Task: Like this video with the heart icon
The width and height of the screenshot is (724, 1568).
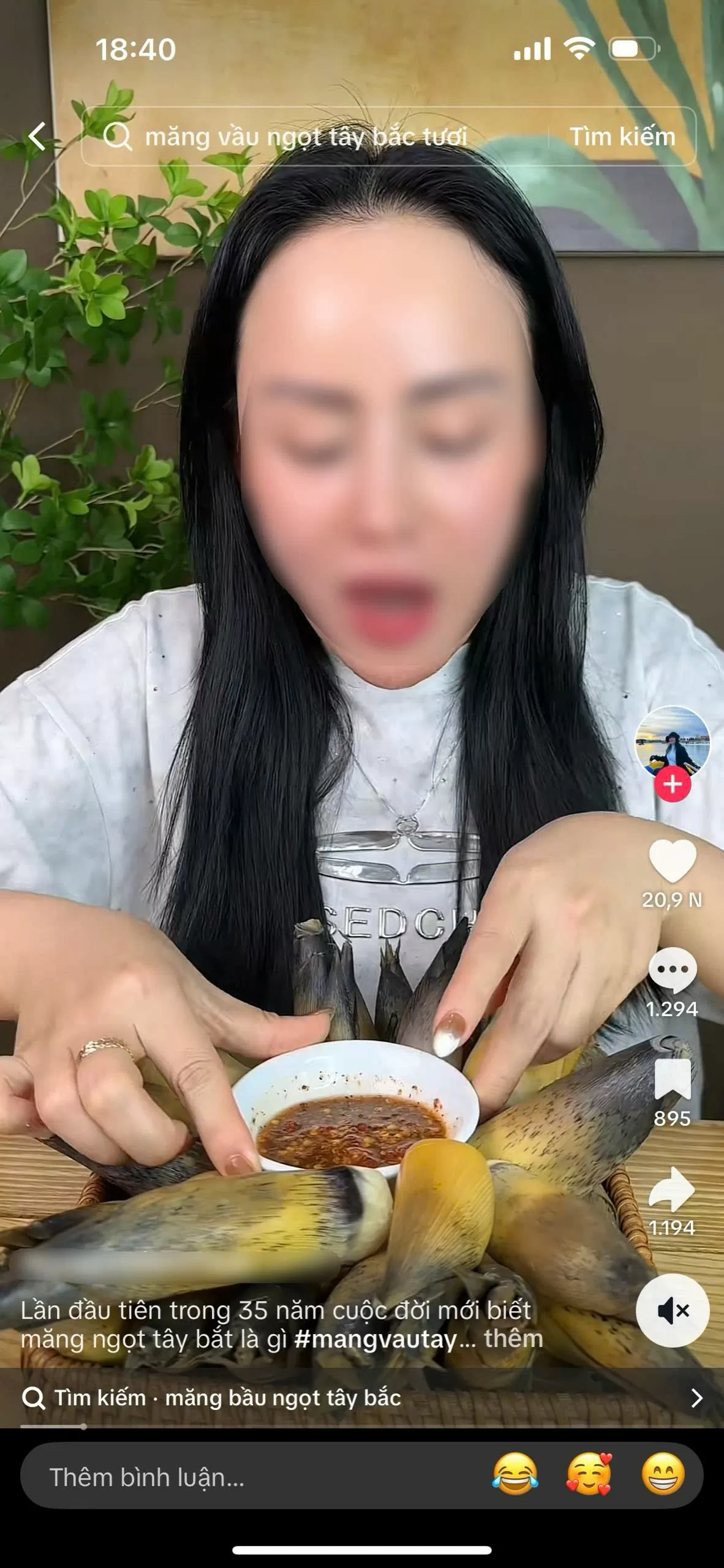Action: pos(672,860)
